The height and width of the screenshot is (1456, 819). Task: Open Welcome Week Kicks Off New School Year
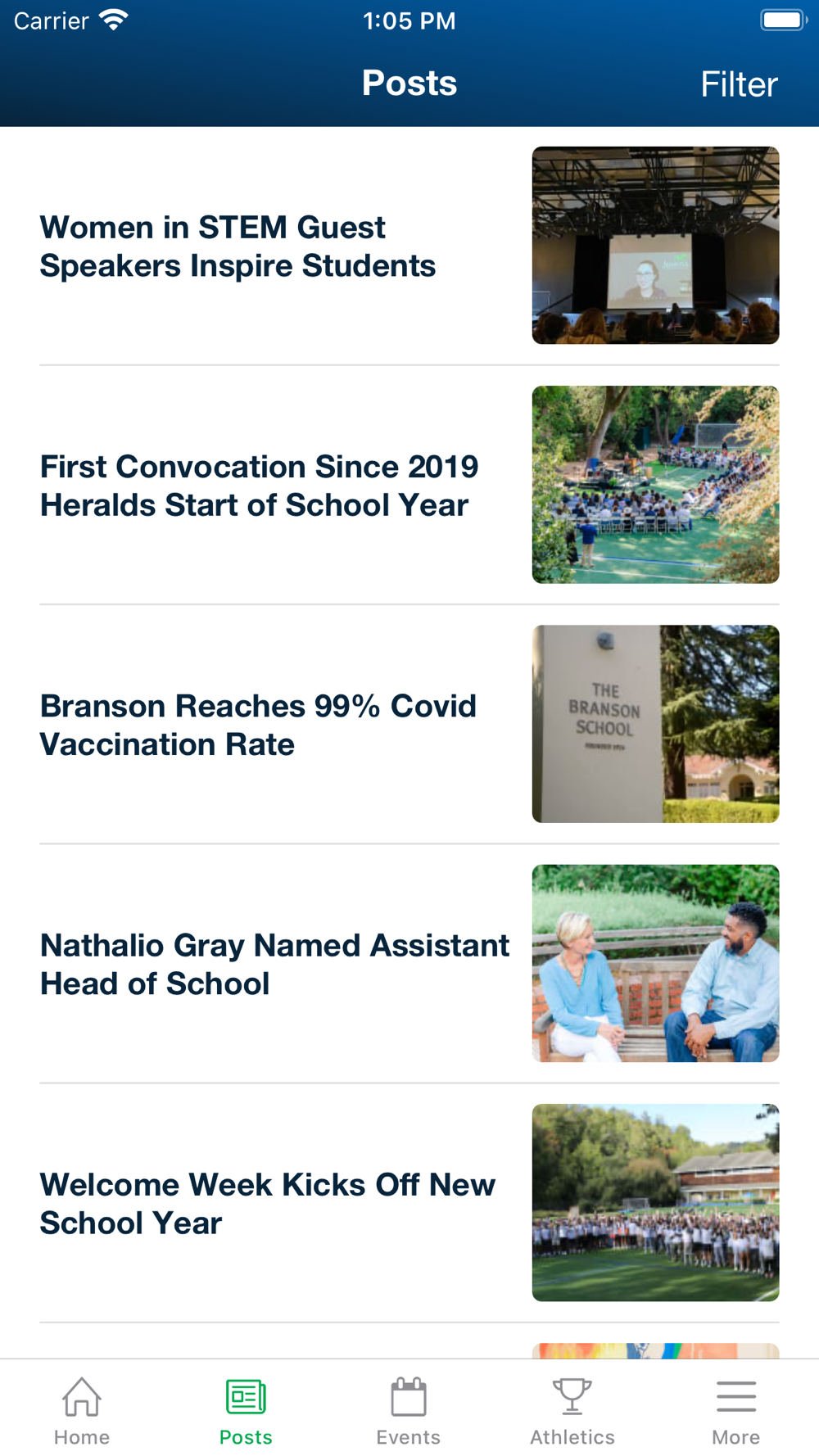click(268, 1203)
